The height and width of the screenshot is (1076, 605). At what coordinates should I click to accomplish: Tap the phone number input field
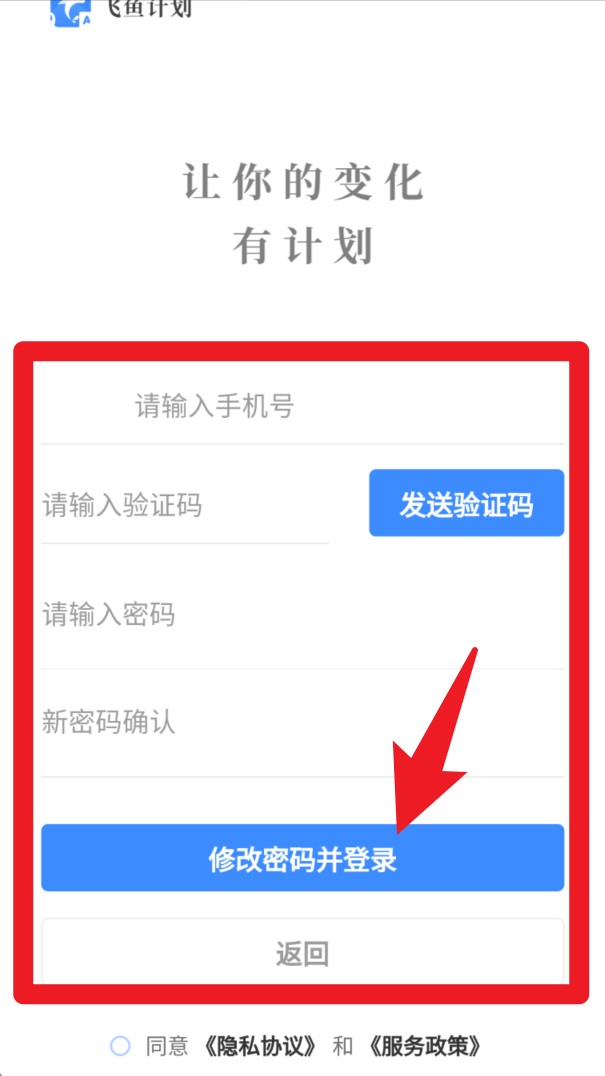click(300, 406)
